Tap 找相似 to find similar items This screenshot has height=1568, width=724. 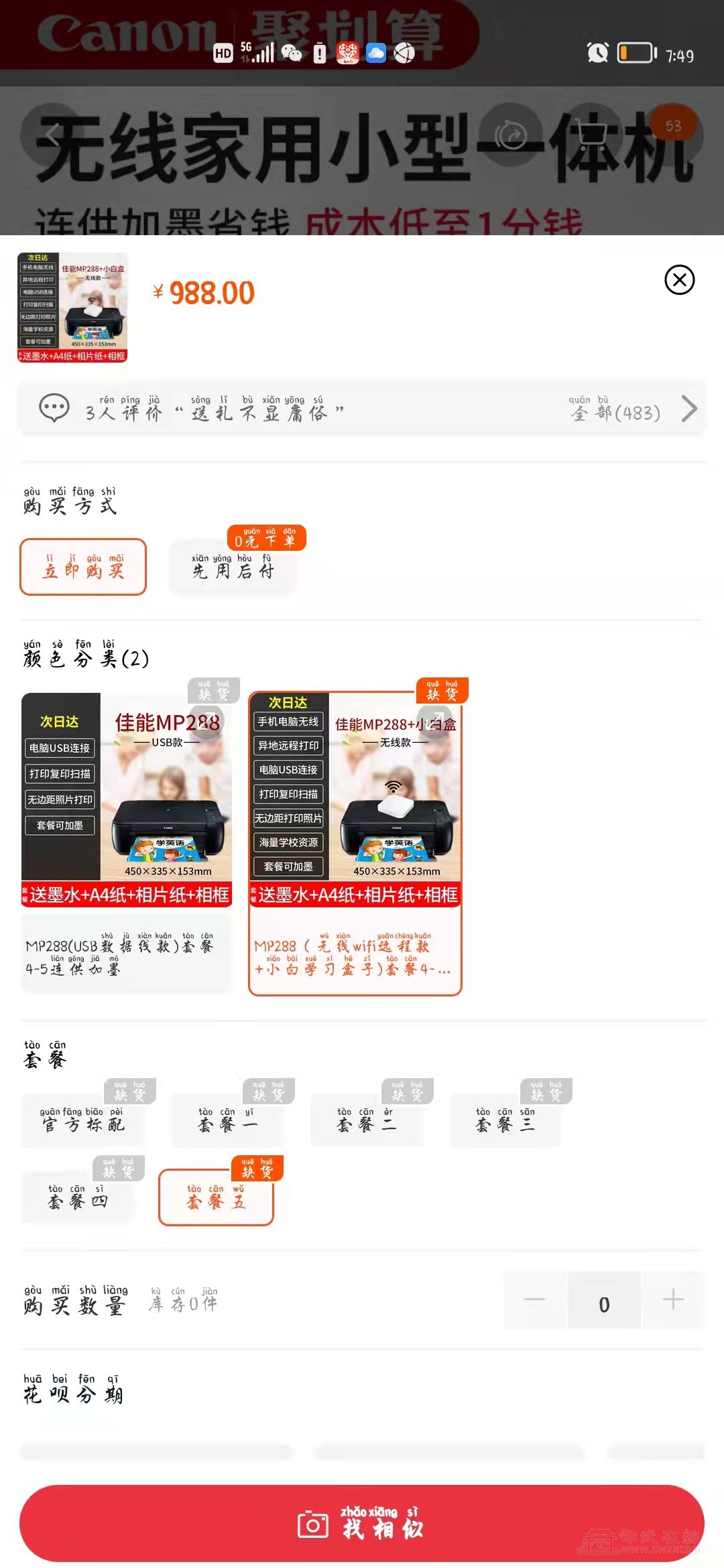pos(362,1524)
